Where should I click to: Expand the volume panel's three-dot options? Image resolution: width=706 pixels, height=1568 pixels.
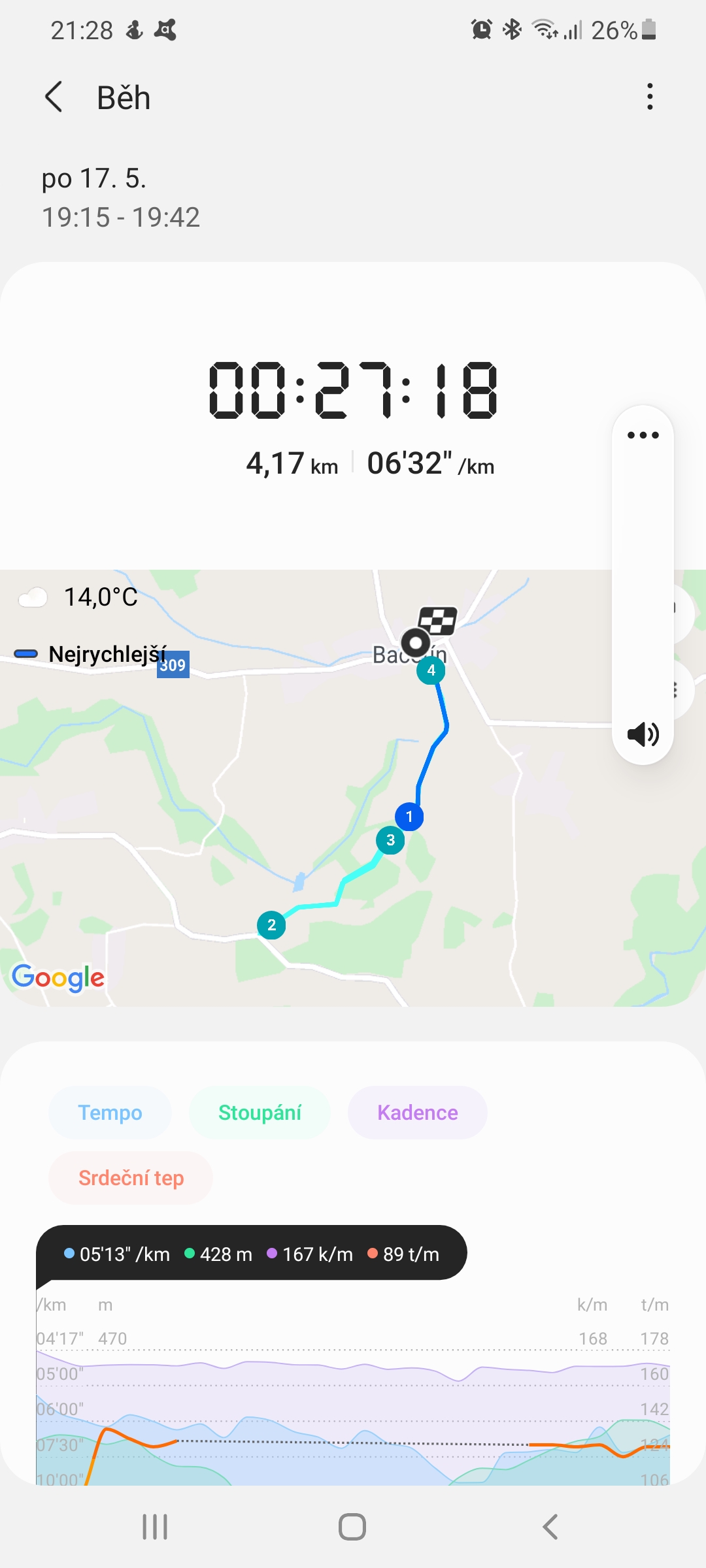coord(643,435)
